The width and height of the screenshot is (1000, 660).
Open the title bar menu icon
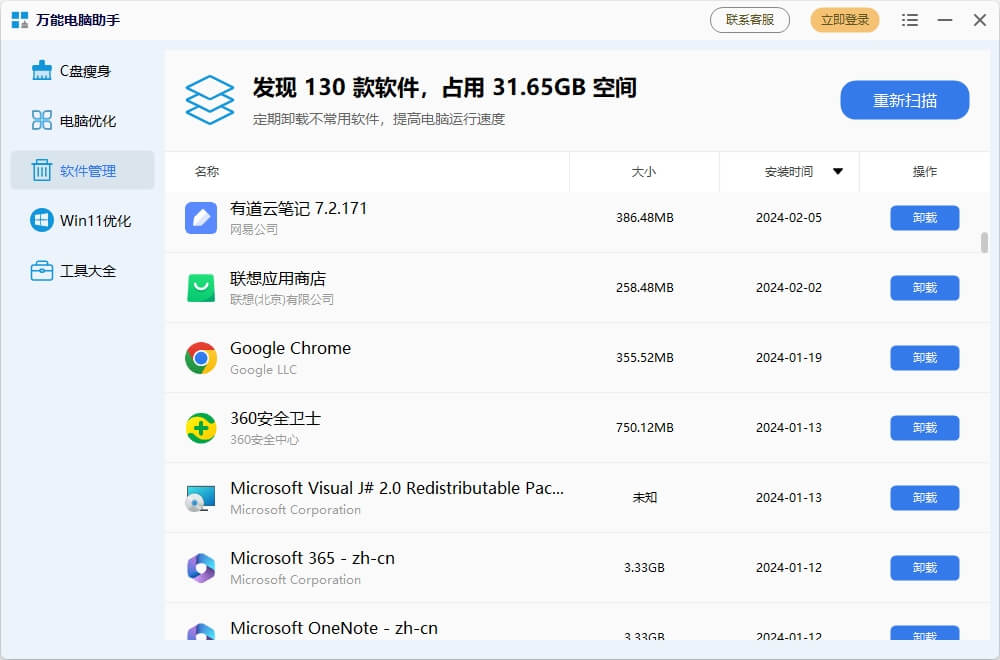tap(910, 20)
